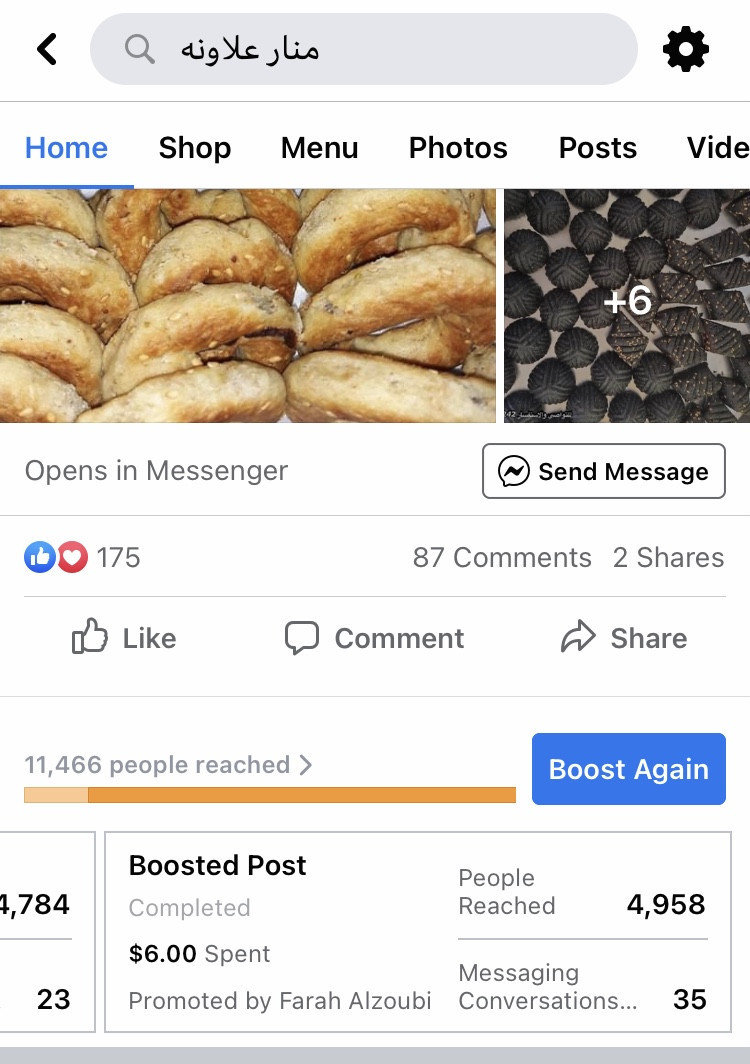This screenshot has width=750, height=1064.
Task: Open page settings gear
Action: click(686, 49)
